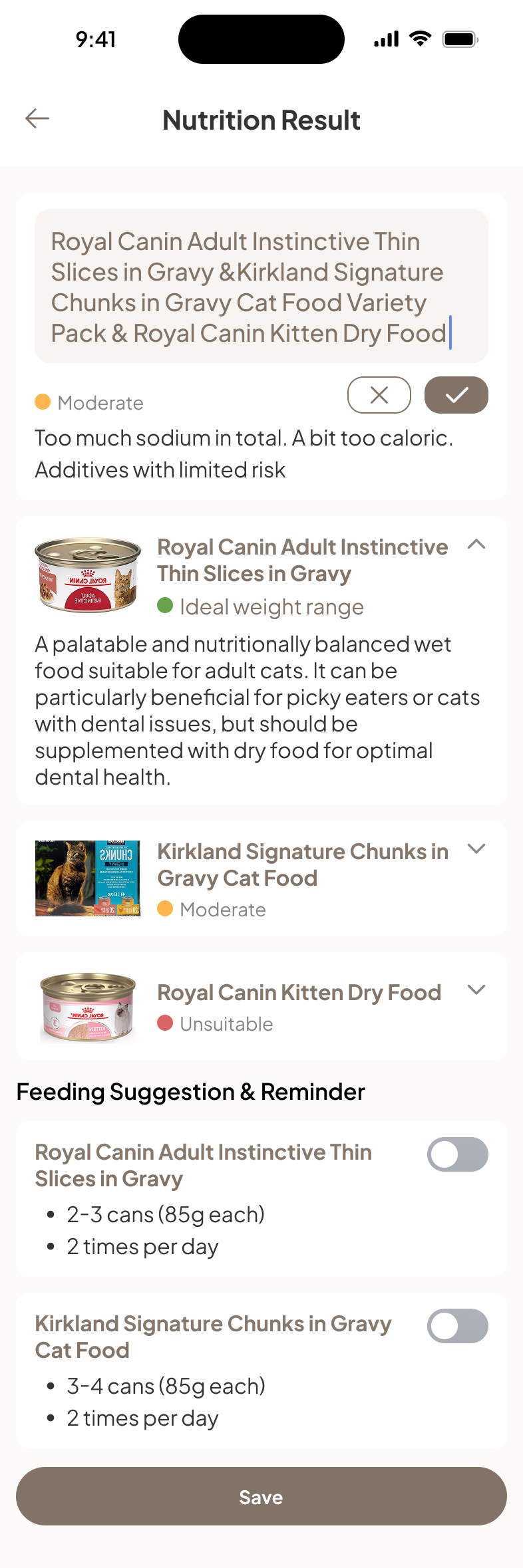This screenshot has width=523, height=1568.
Task: Tap the Feeding Suggestion & Reminder heading
Action: (x=190, y=1091)
